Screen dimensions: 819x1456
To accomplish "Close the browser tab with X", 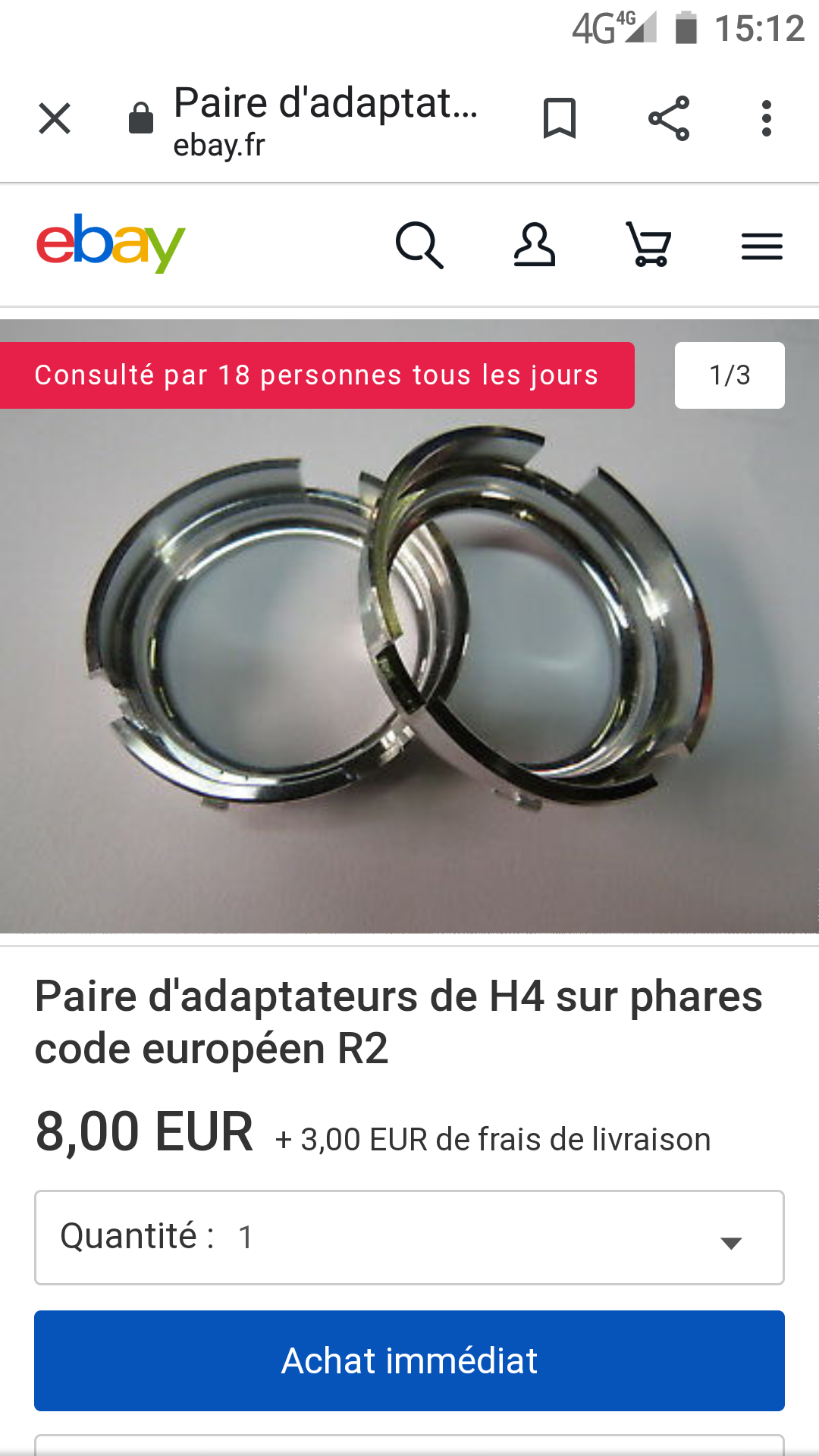I will [x=55, y=119].
